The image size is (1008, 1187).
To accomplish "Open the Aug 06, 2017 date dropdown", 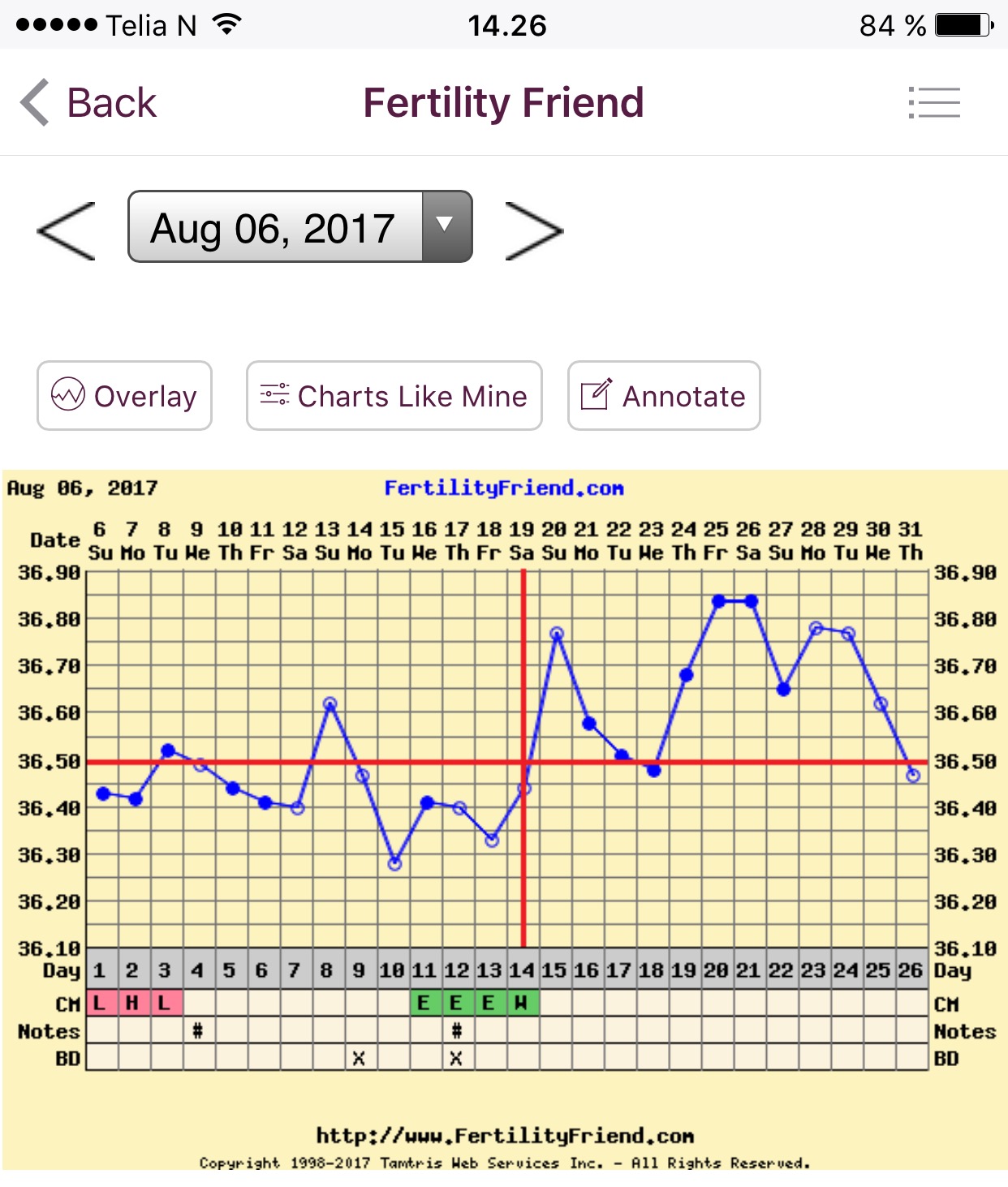I will [299, 227].
